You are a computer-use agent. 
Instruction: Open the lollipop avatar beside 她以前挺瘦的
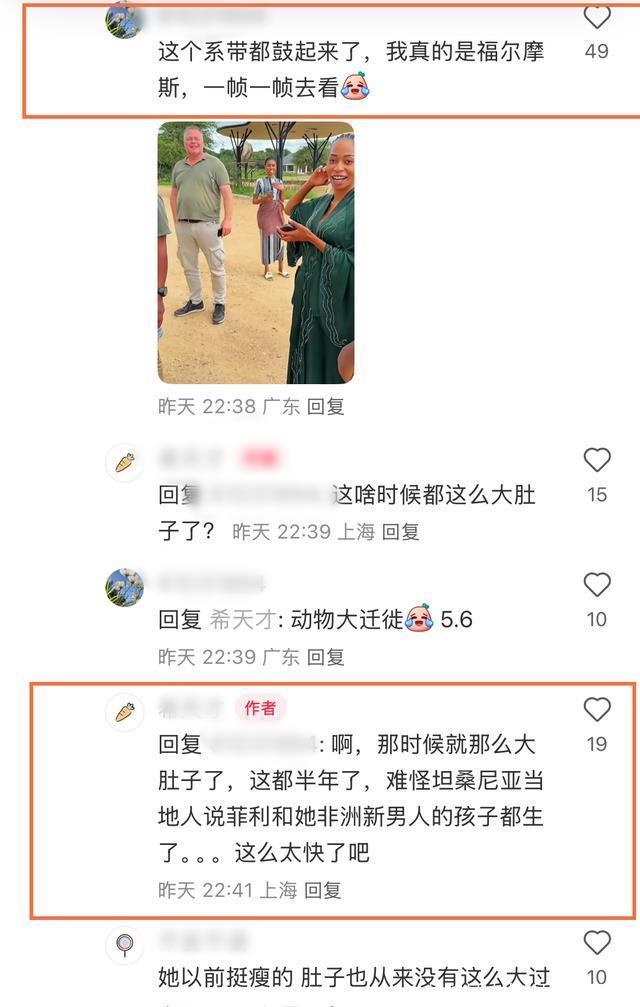(125, 945)
